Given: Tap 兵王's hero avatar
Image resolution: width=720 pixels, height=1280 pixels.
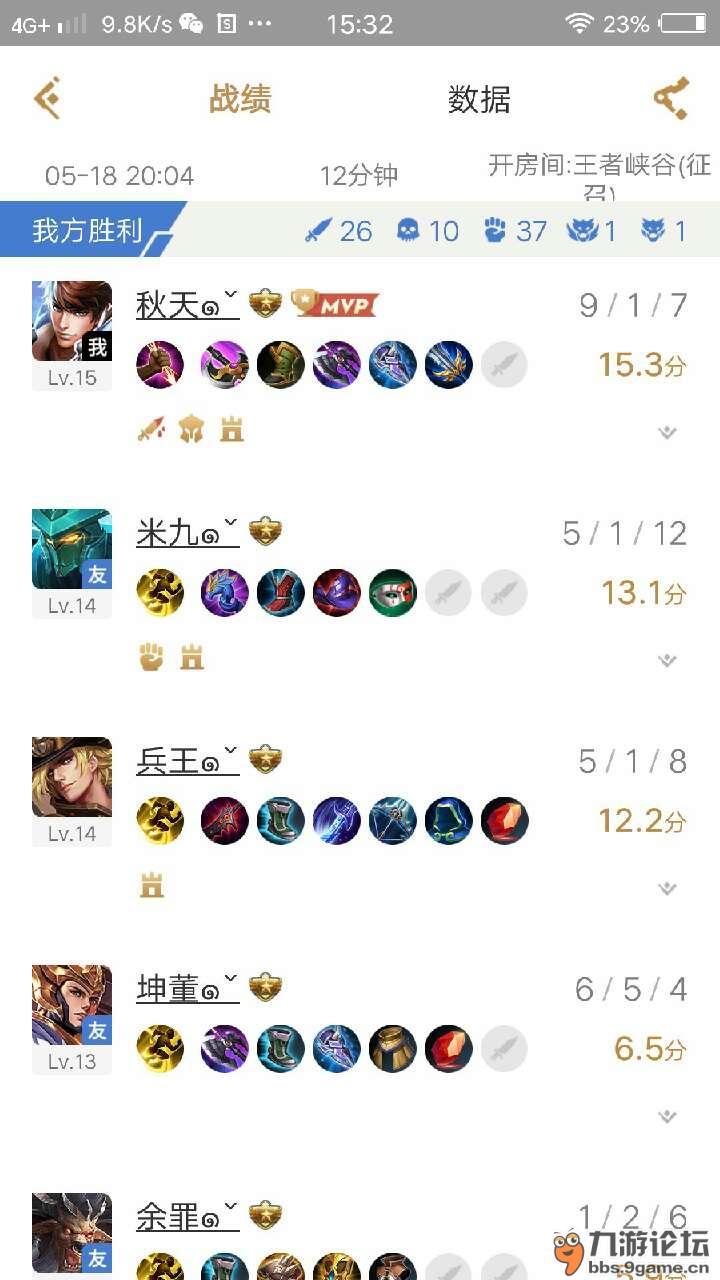Looking at the screenshot, I should (72, 778).
